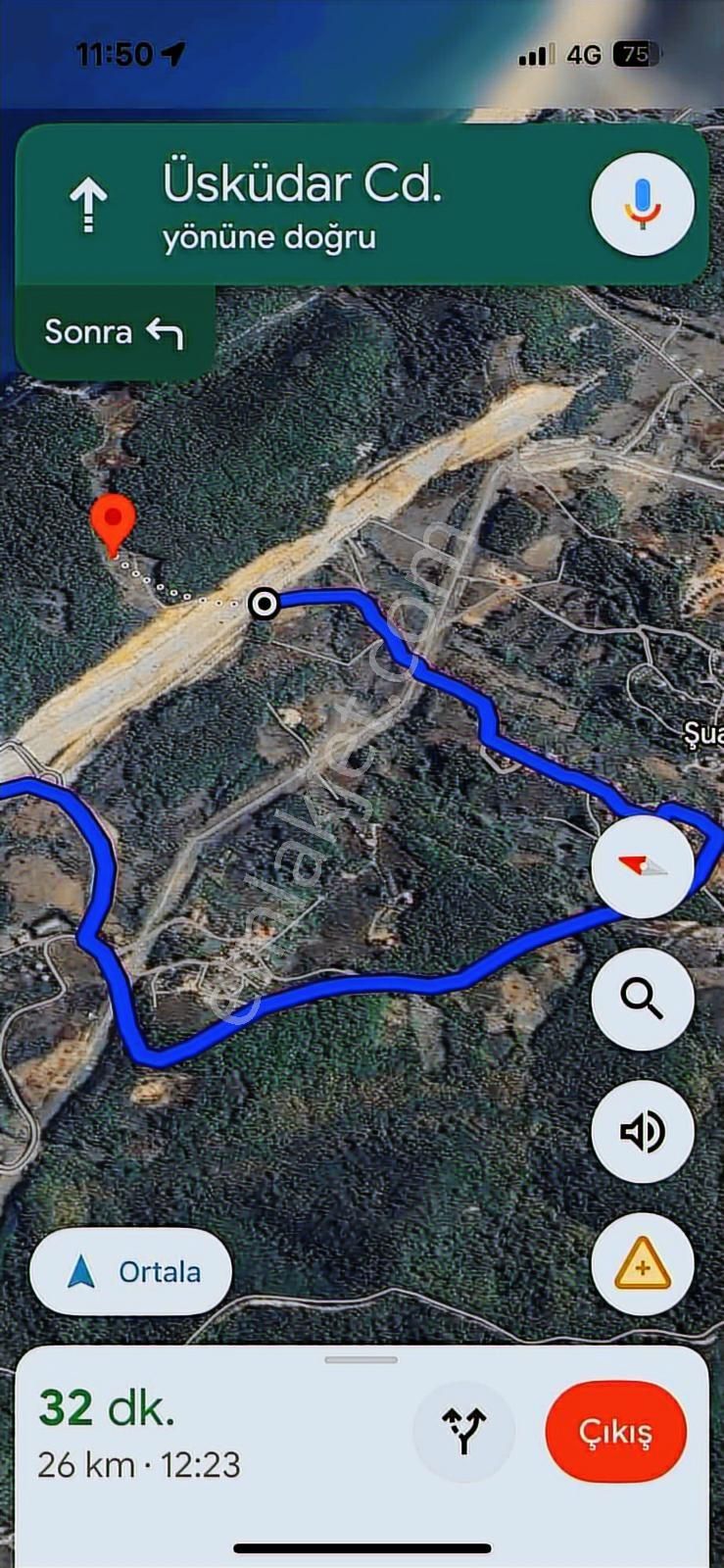Search along the route

coord(642,999)
